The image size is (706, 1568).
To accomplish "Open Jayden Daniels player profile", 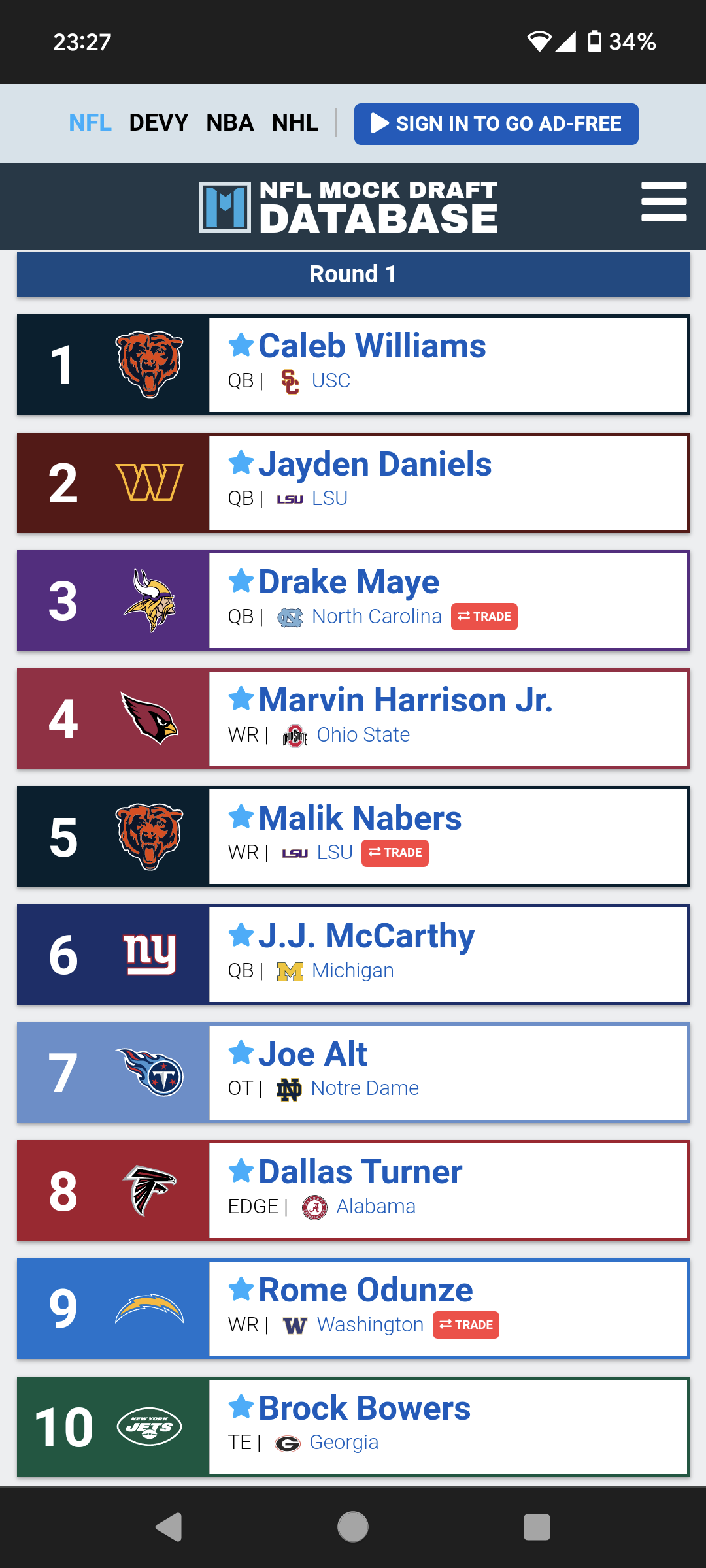I will click(x=375, y=465).
